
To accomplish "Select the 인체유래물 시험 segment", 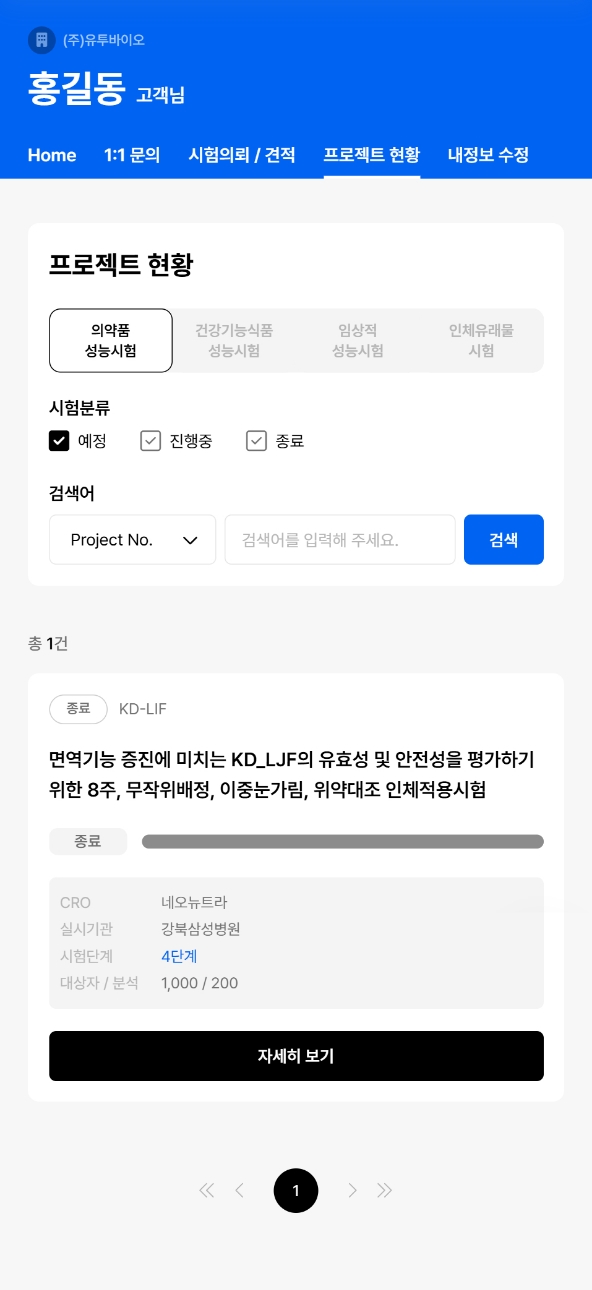I will [482, 341].
